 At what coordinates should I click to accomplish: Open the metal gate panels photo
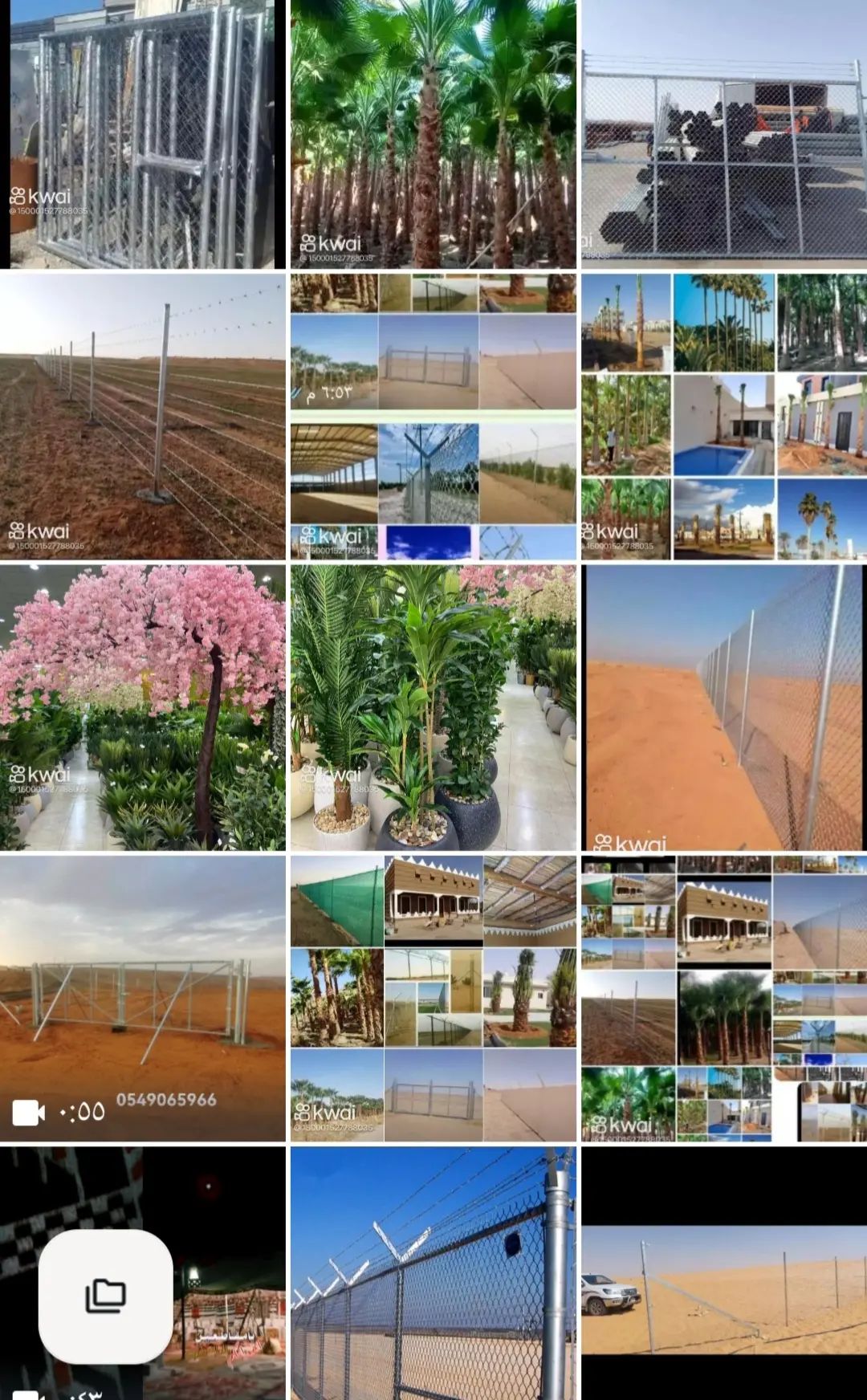(142, 133)
